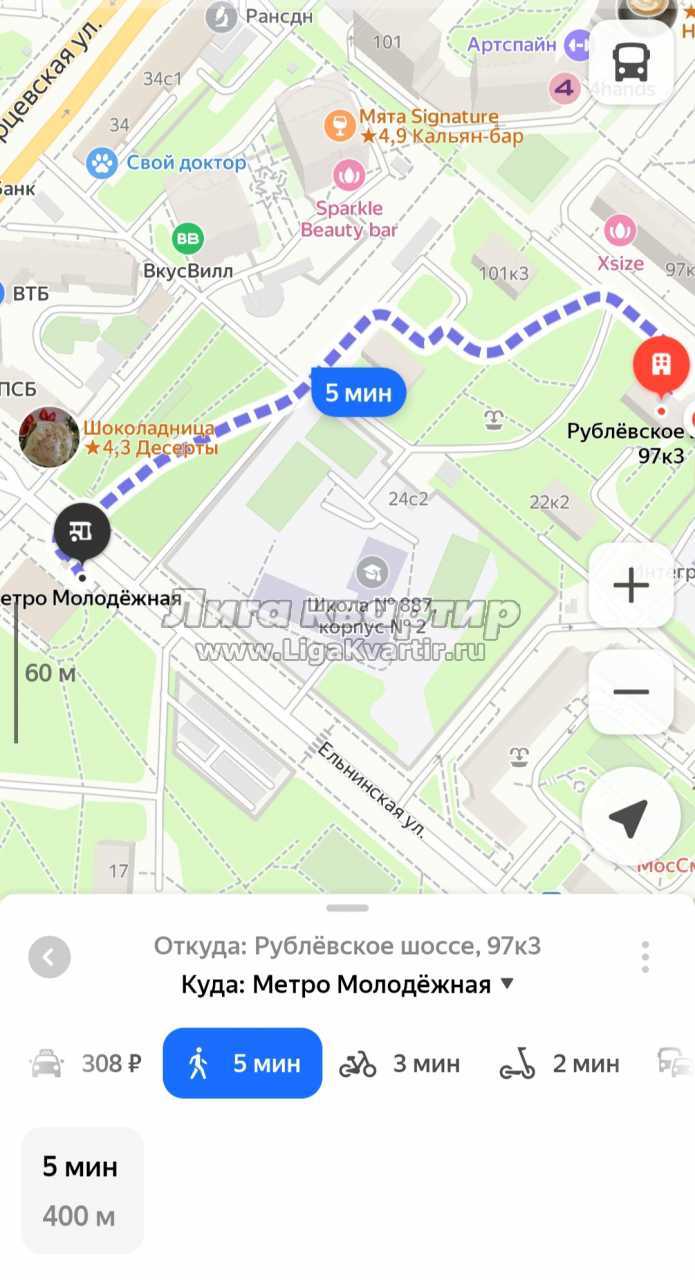Open Sparkle Beauty bar marker
Screen dimensions: 695x1280
coord(349,176)
